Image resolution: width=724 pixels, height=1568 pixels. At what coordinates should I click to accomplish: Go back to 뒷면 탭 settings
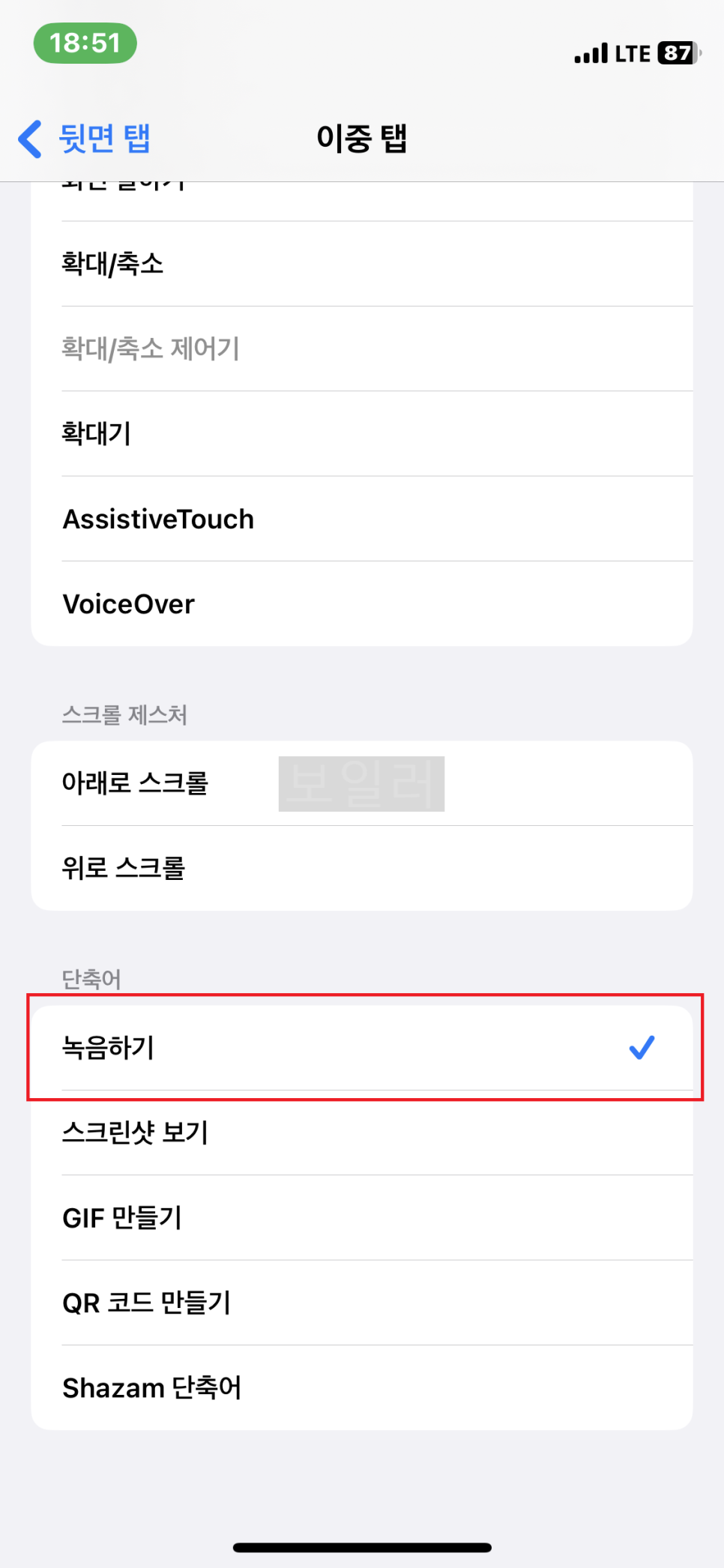click(x=84, y=139)
